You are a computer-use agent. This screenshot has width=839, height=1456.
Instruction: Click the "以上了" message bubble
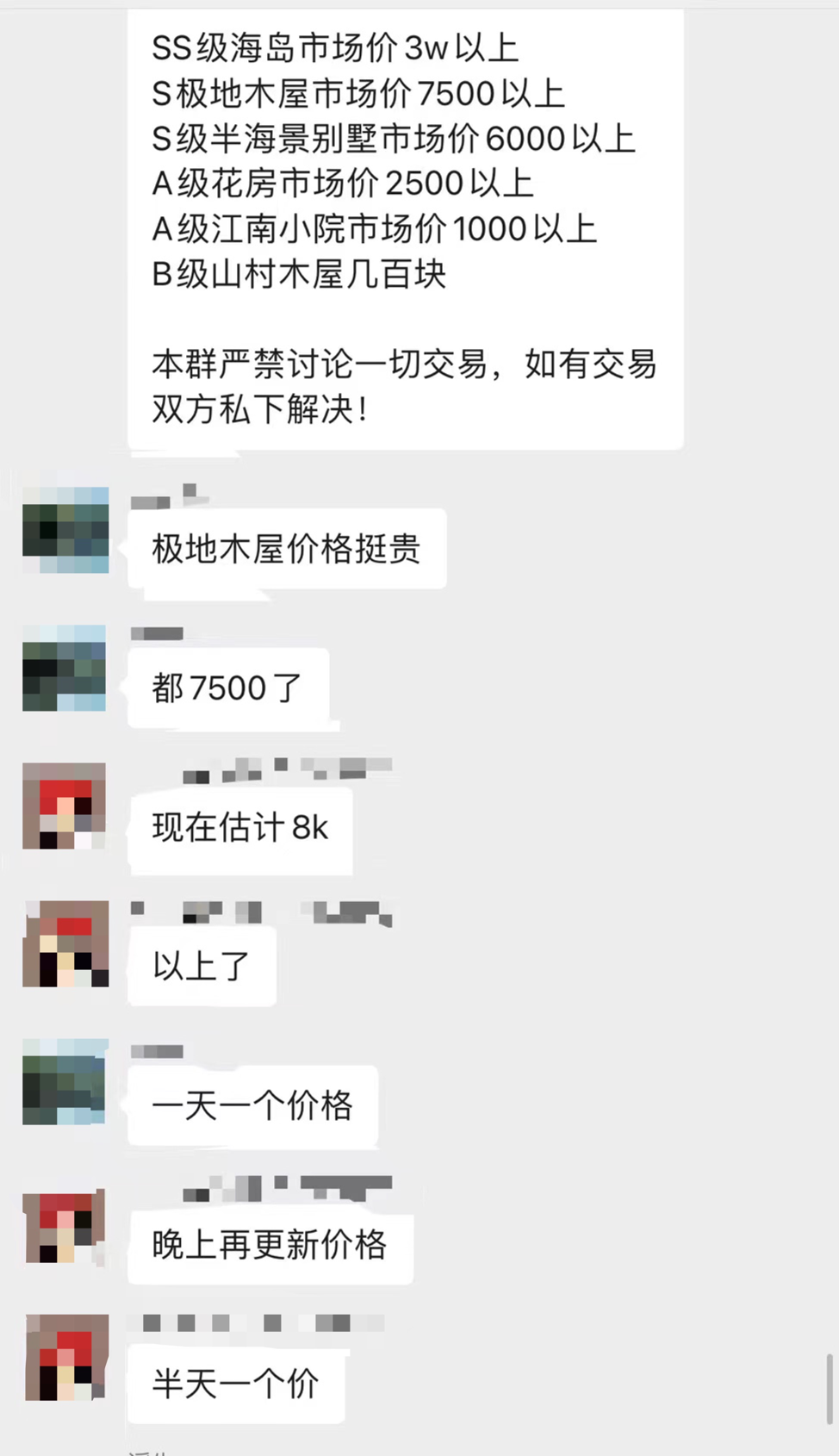coord(200,966)
